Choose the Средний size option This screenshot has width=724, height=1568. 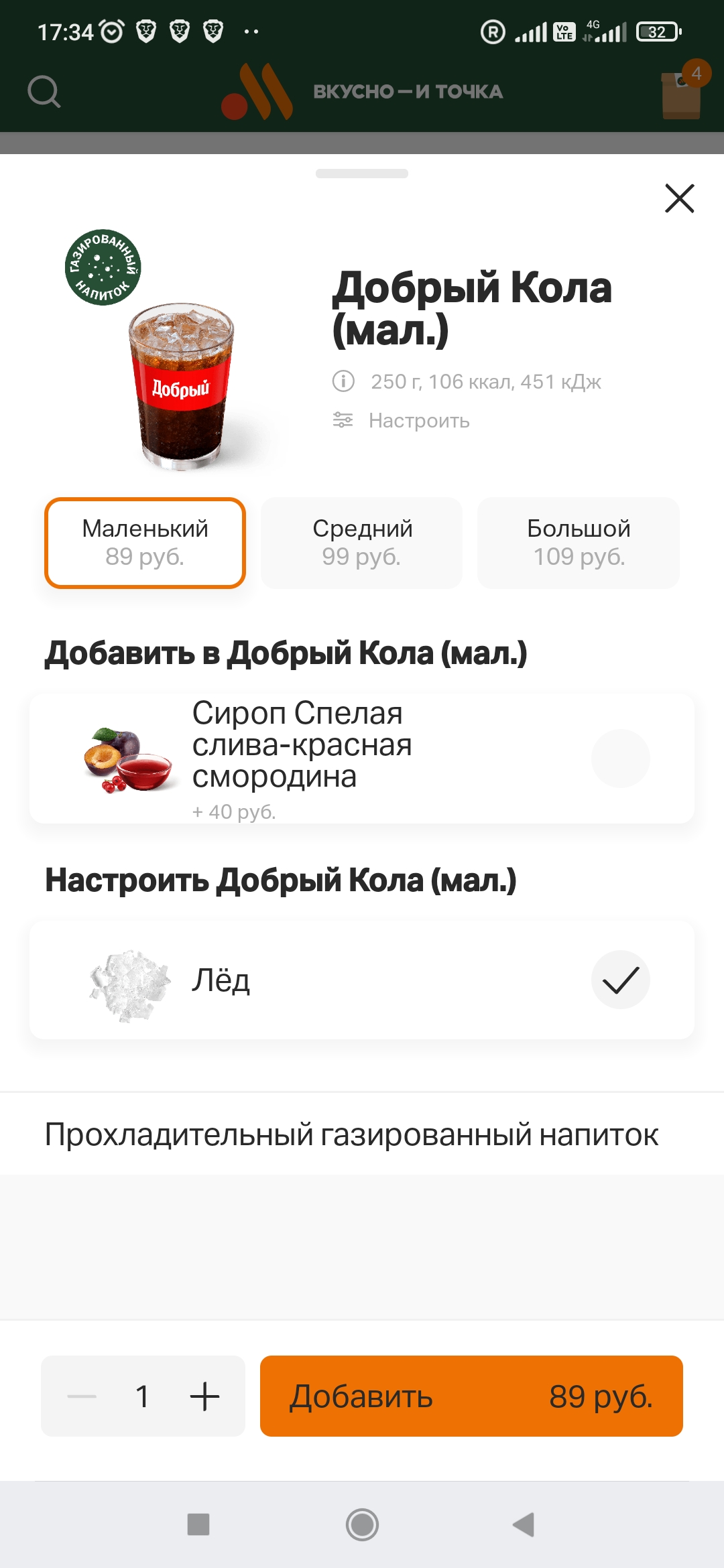[362, 543]
